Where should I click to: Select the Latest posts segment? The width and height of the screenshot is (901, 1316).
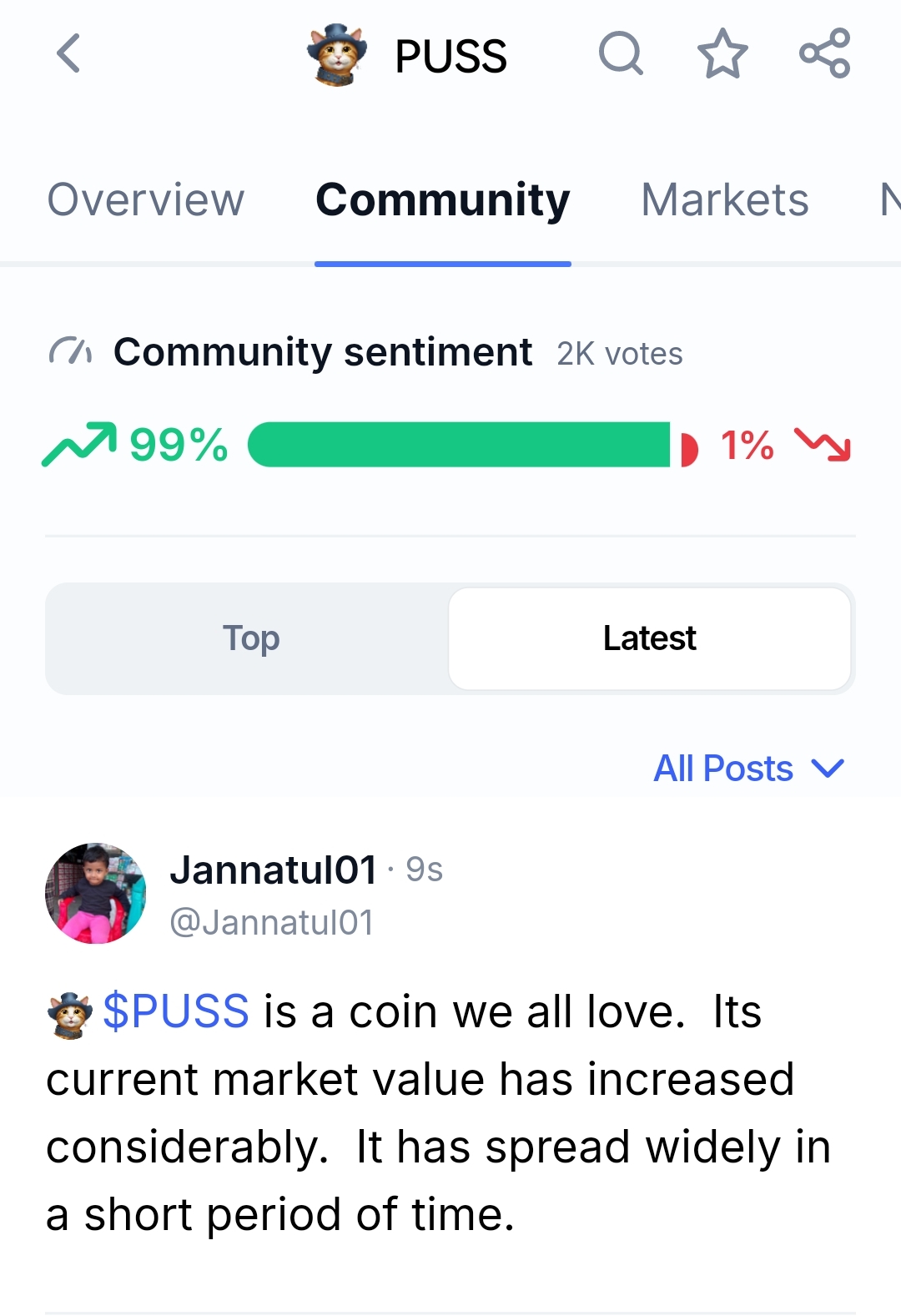tap(649, 638)
